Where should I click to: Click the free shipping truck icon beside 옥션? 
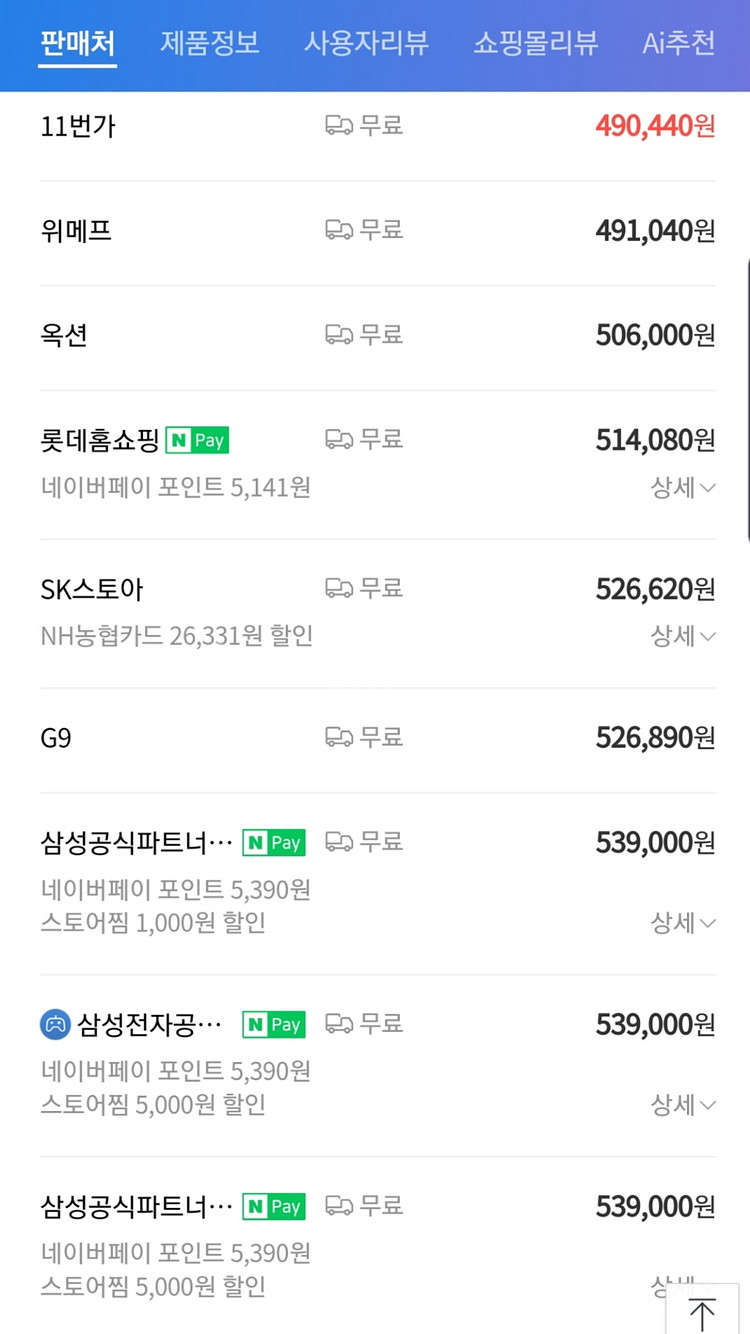click(x=340, y=334)
